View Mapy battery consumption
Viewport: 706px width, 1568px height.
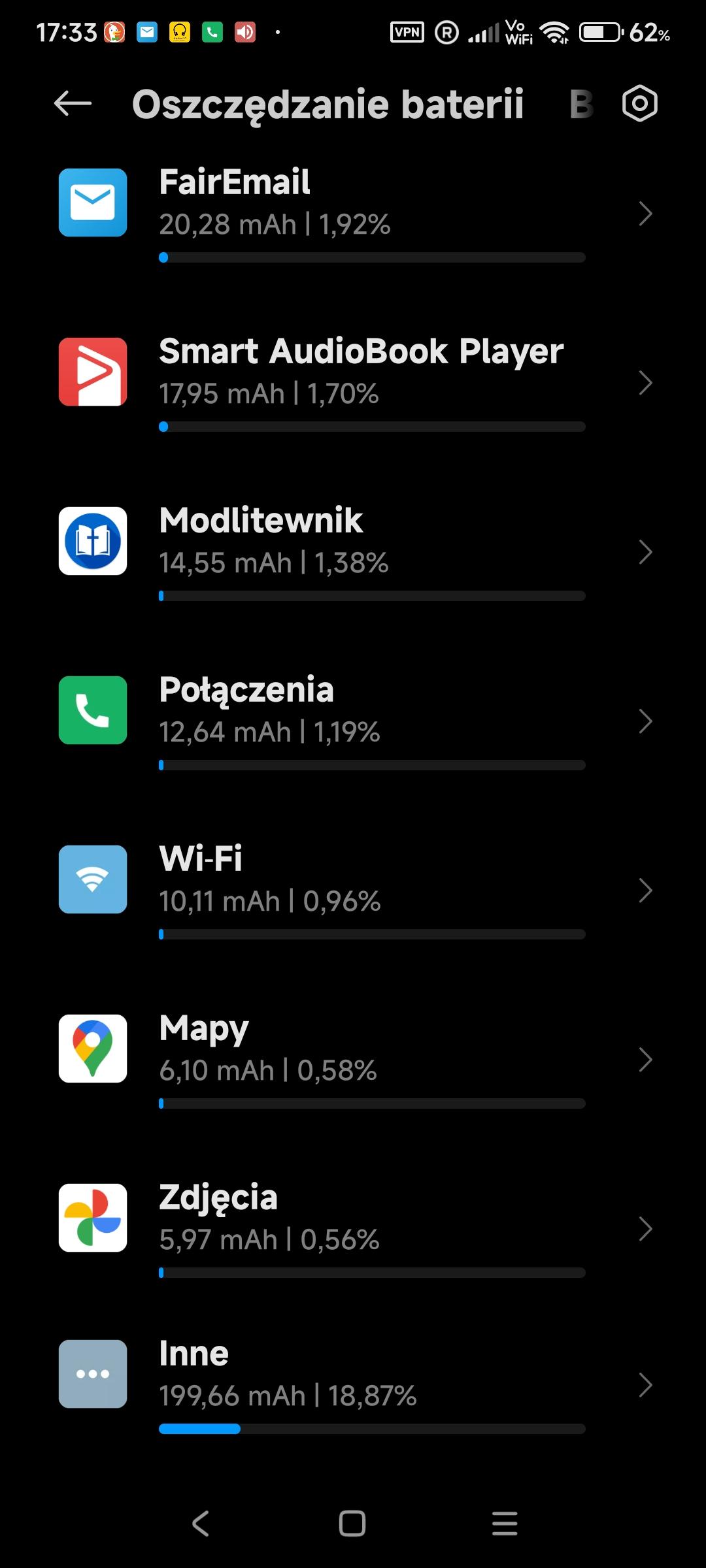pyautogui.click(x=353, y=1059)
